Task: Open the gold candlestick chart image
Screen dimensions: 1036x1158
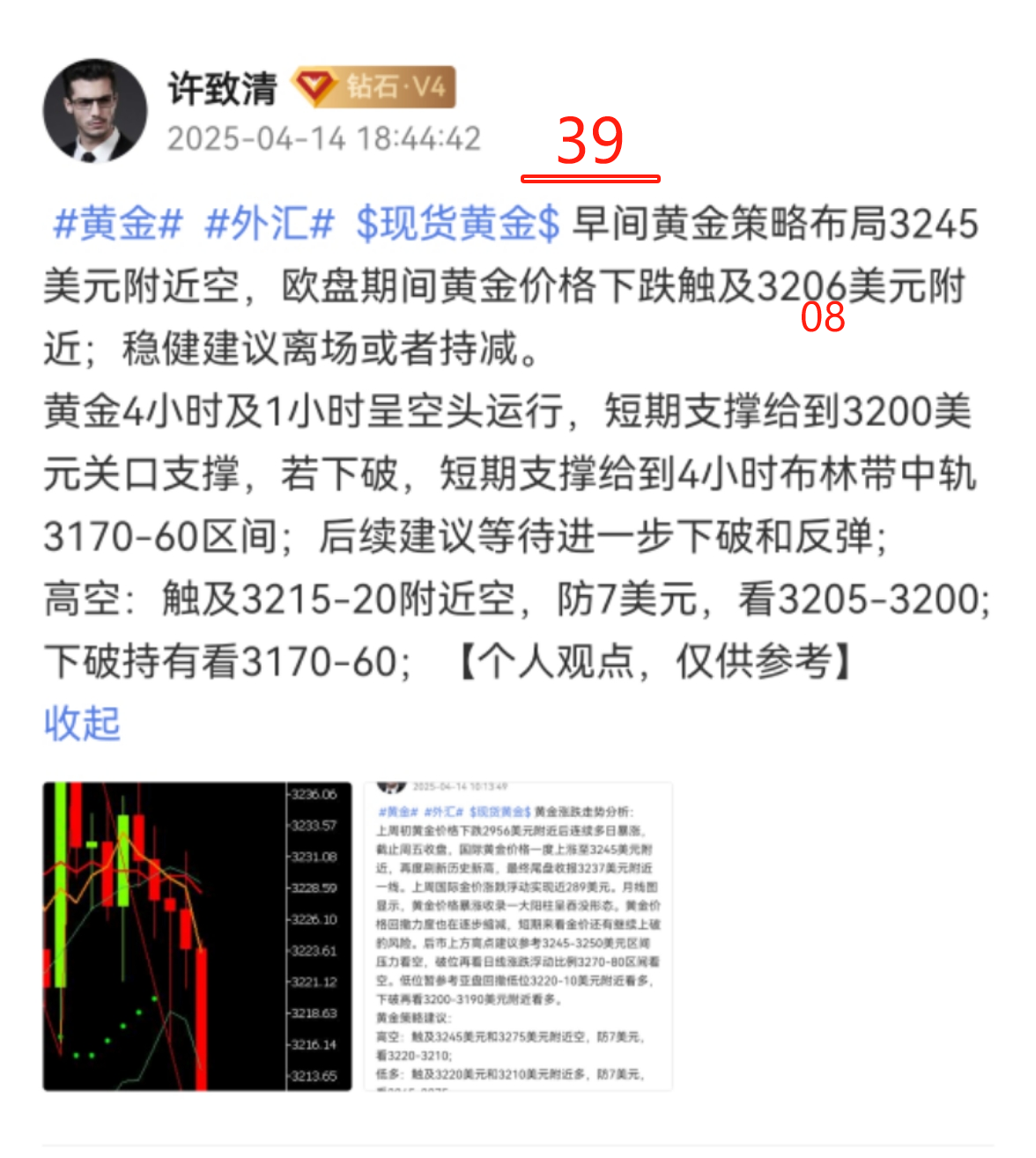Action: [196, 936]
